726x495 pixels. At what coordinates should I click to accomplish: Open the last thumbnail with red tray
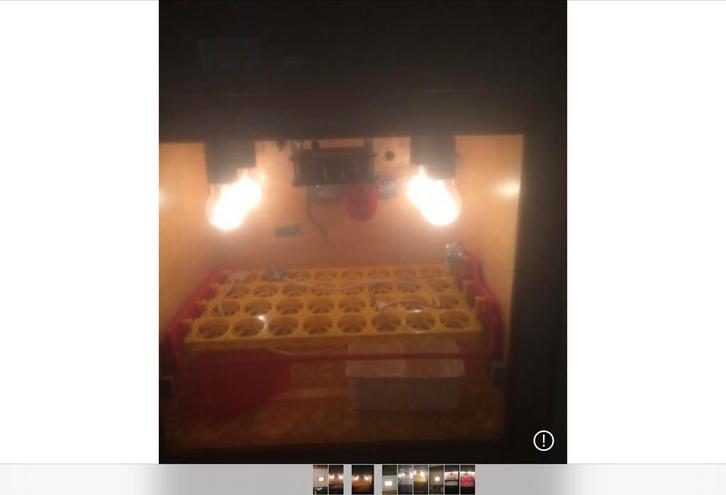(x=467, y=479)
